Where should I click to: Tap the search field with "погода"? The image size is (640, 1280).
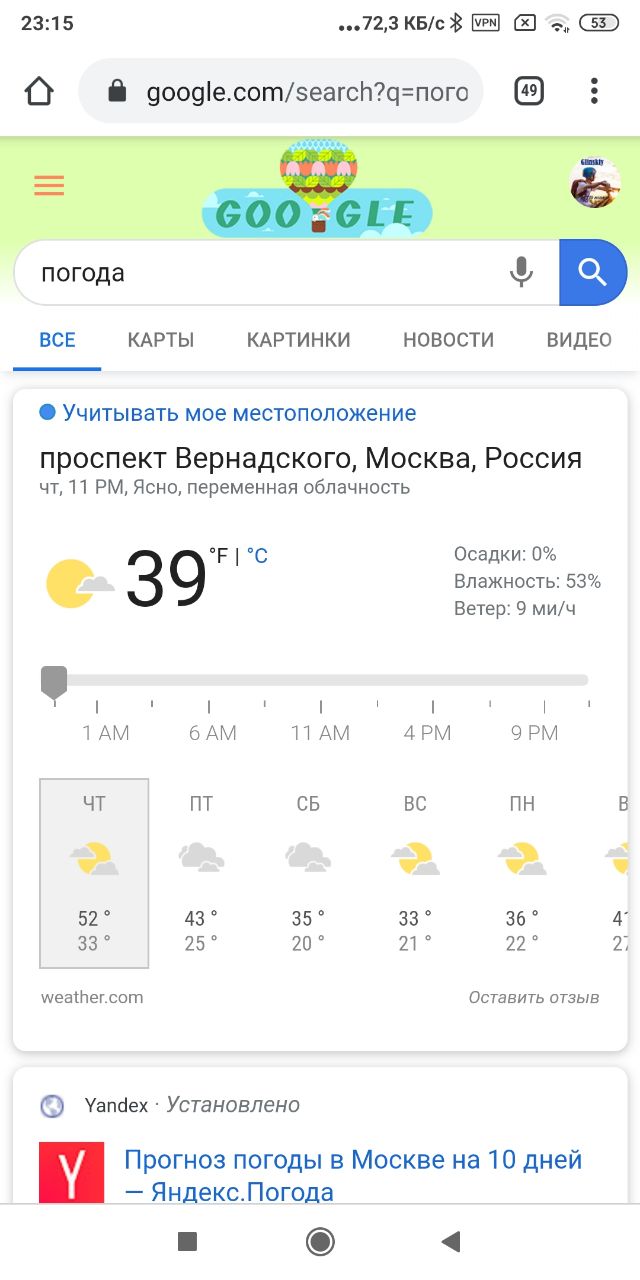click(x=260, y=273)
